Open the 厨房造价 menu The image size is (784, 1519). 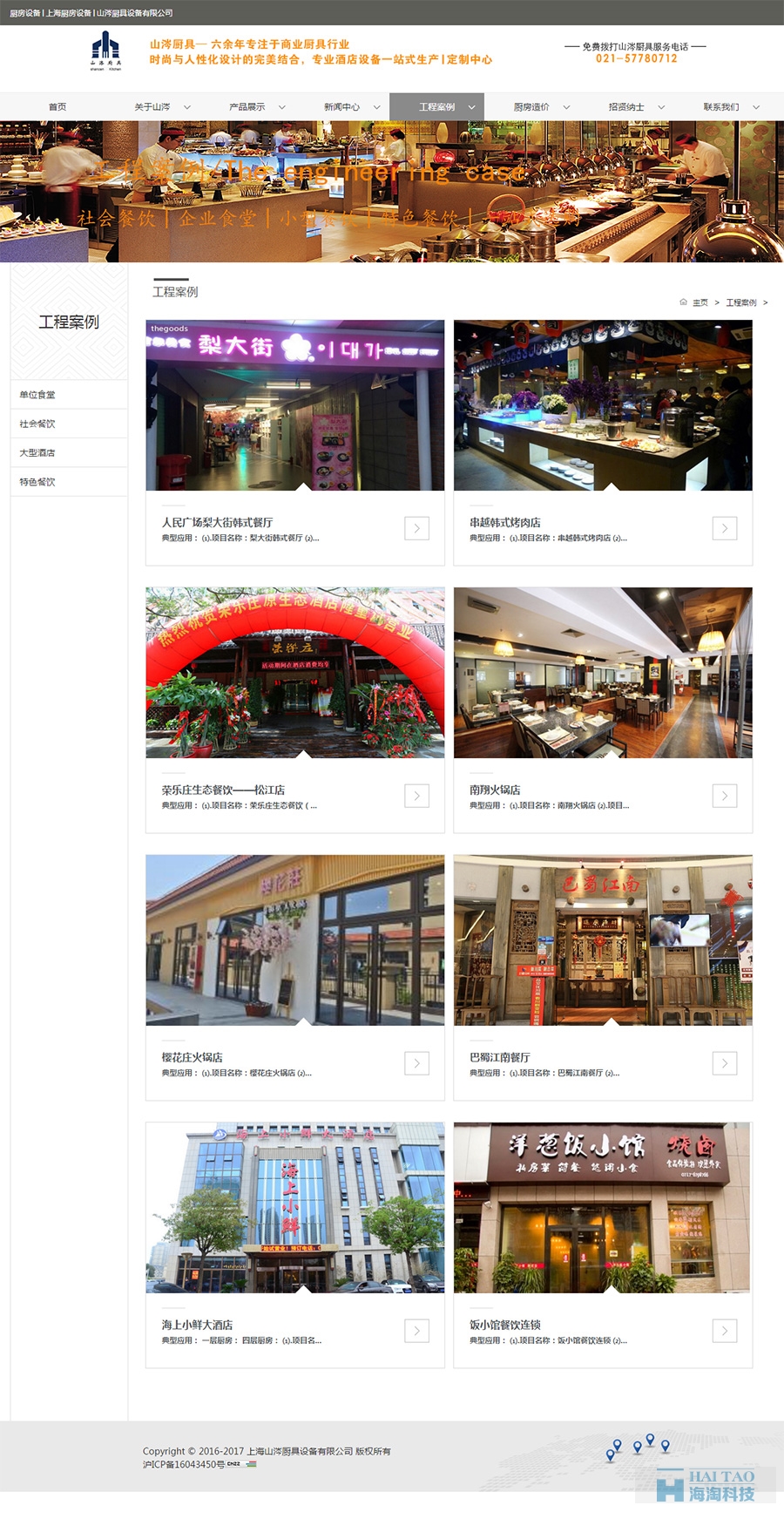531,107
